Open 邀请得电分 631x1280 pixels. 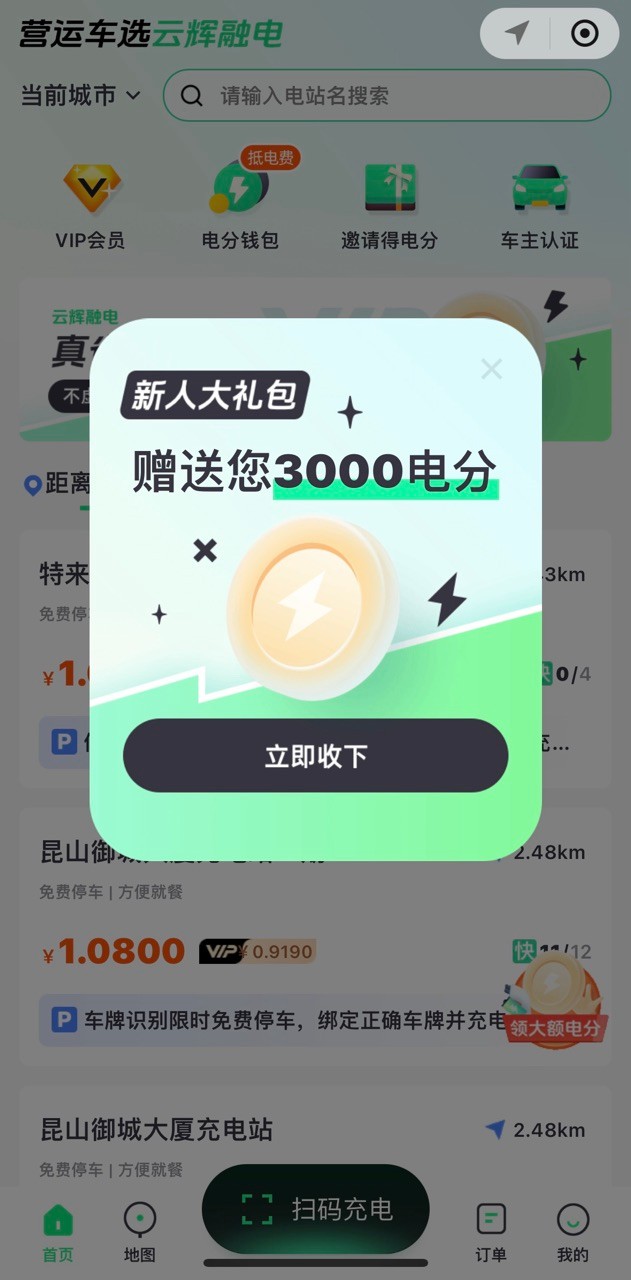coord(389,206)
